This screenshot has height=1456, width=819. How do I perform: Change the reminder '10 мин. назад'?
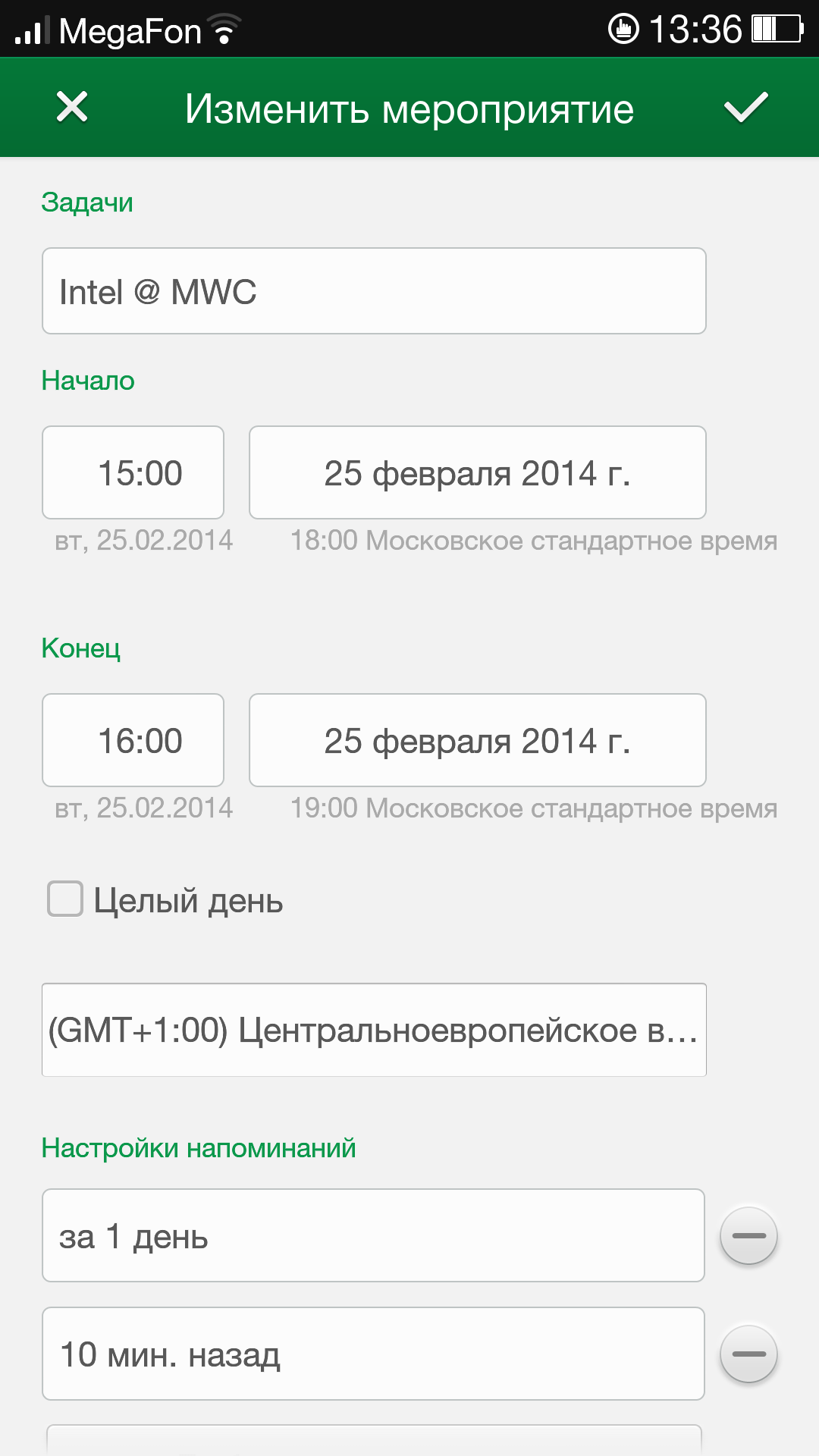coord(373,1354)
